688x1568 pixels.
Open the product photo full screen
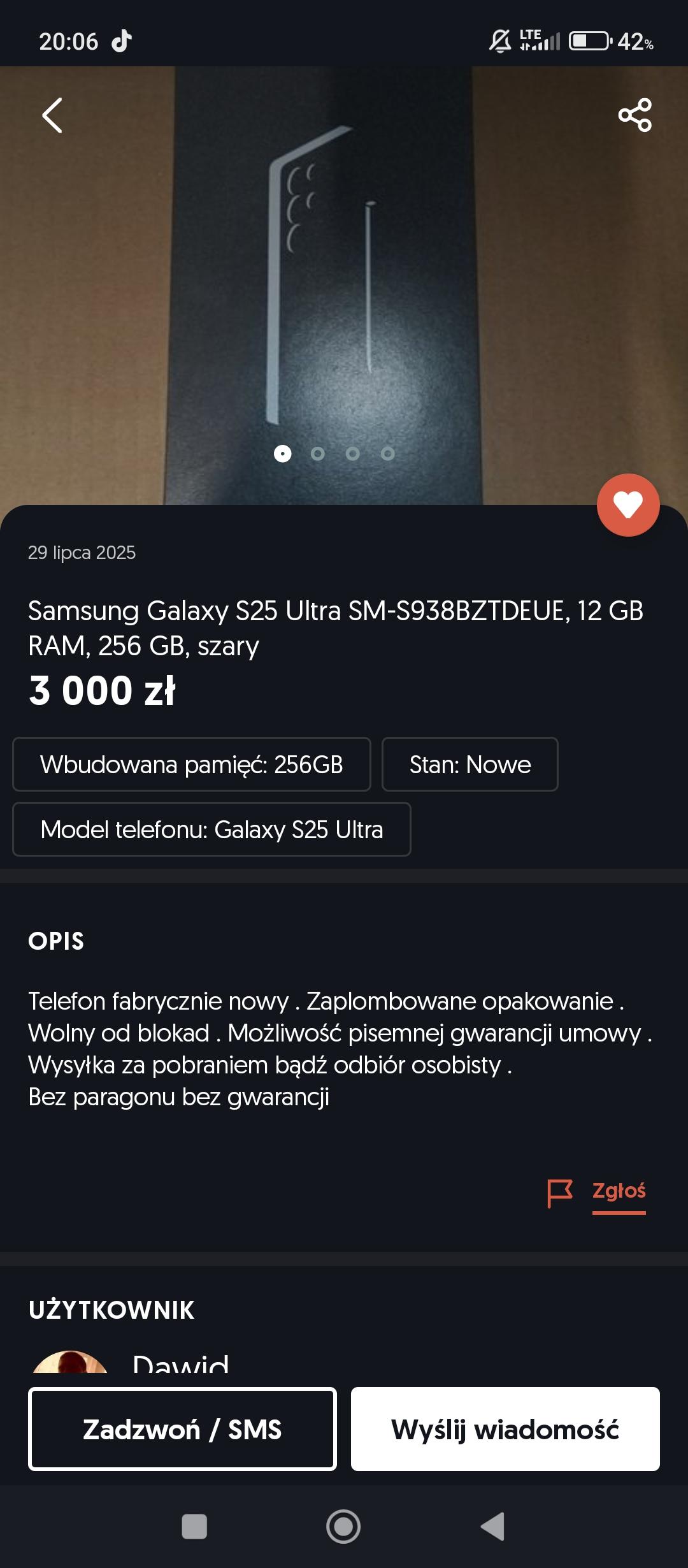click(x=344, y=287)
